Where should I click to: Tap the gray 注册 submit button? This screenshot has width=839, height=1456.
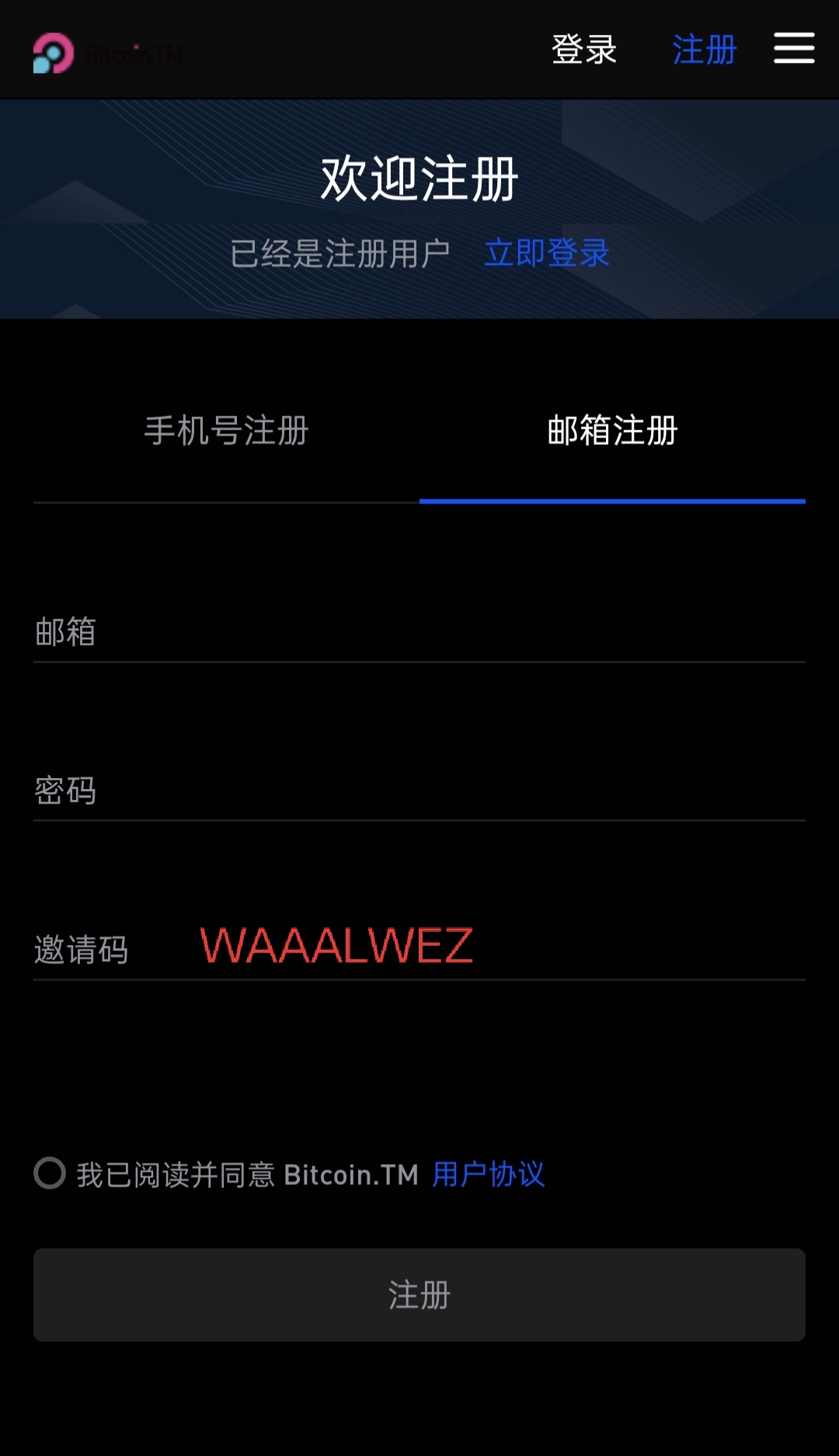[419, 1294]
